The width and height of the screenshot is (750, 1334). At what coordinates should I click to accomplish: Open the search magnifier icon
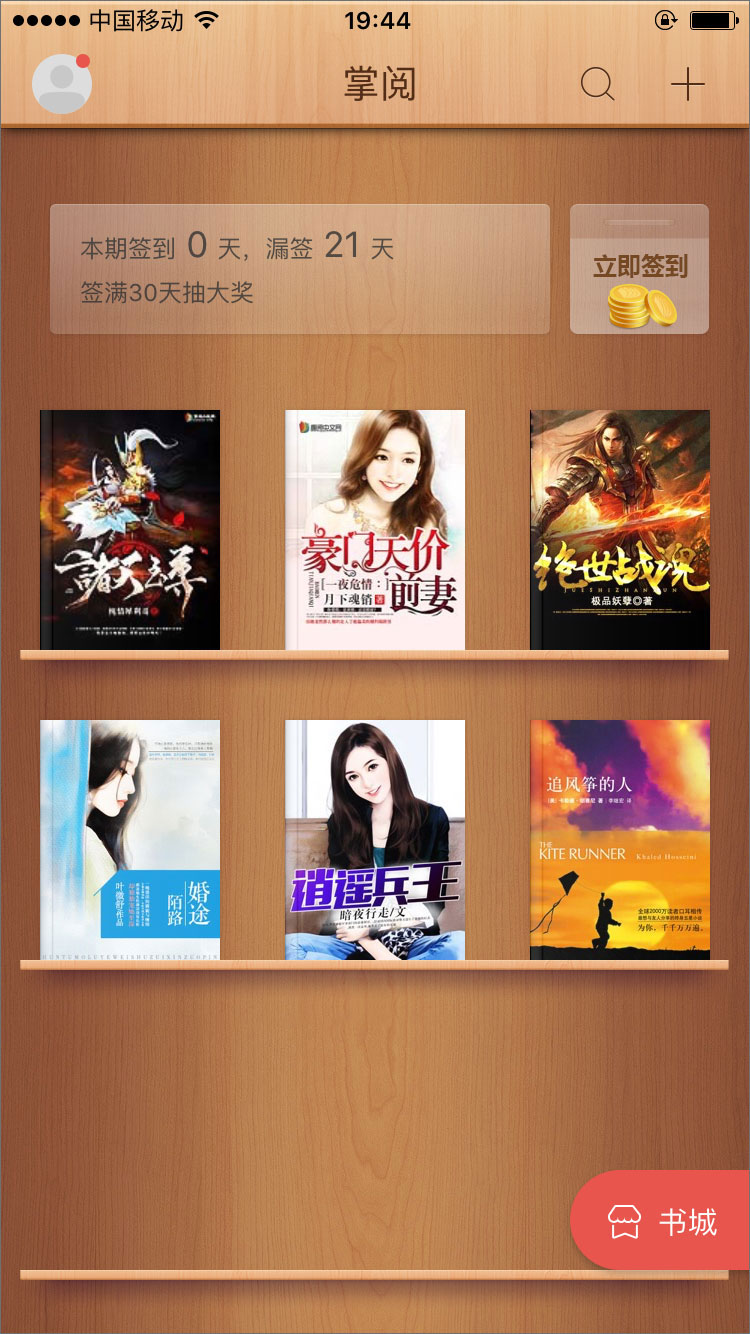(597, 84)
